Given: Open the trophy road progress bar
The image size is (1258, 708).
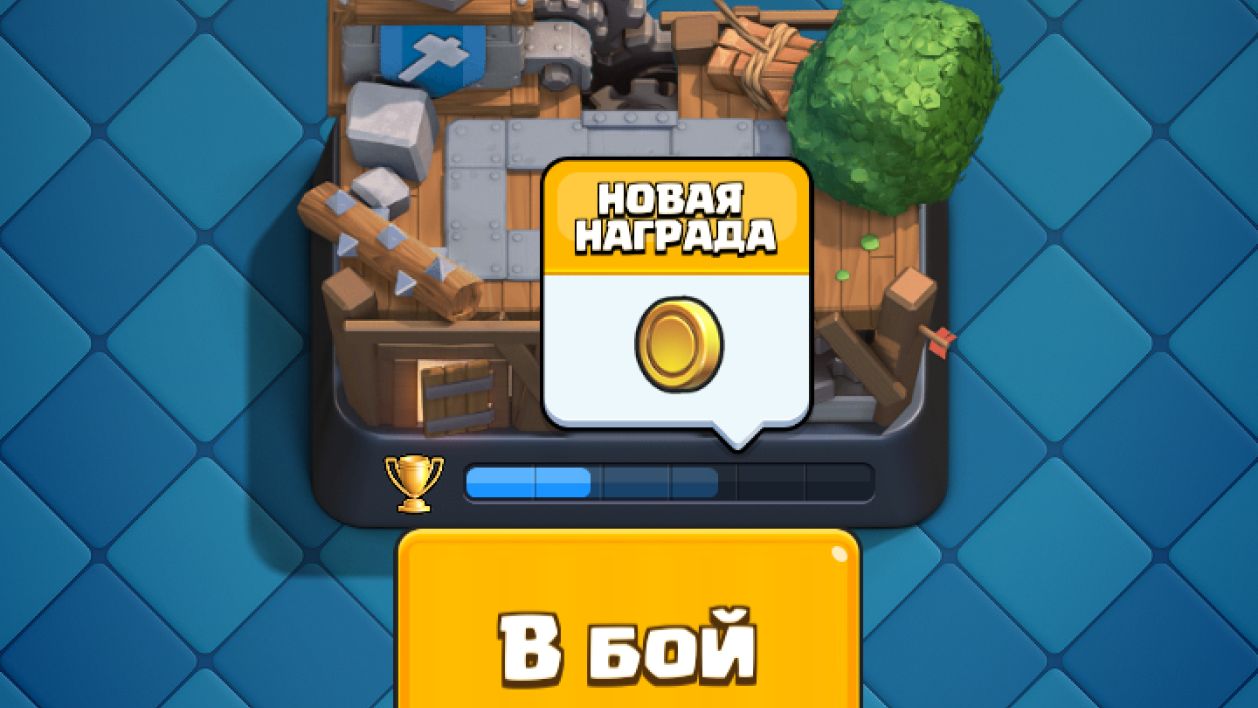Looking at the screenshot, I should tap(668, 483).
